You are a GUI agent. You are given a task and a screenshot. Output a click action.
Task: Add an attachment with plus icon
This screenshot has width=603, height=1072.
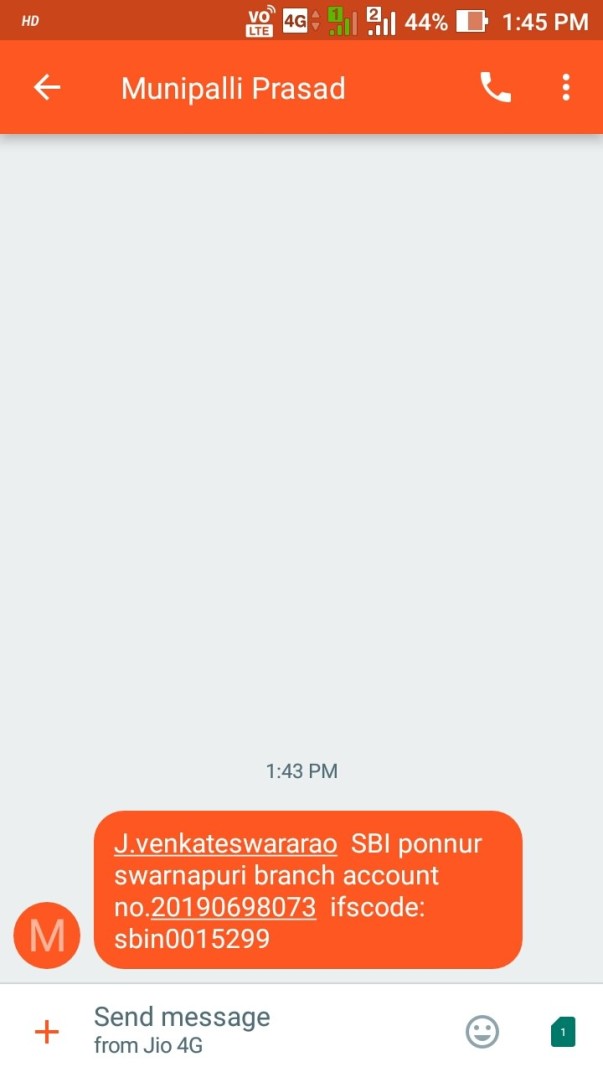point(47,1031)
